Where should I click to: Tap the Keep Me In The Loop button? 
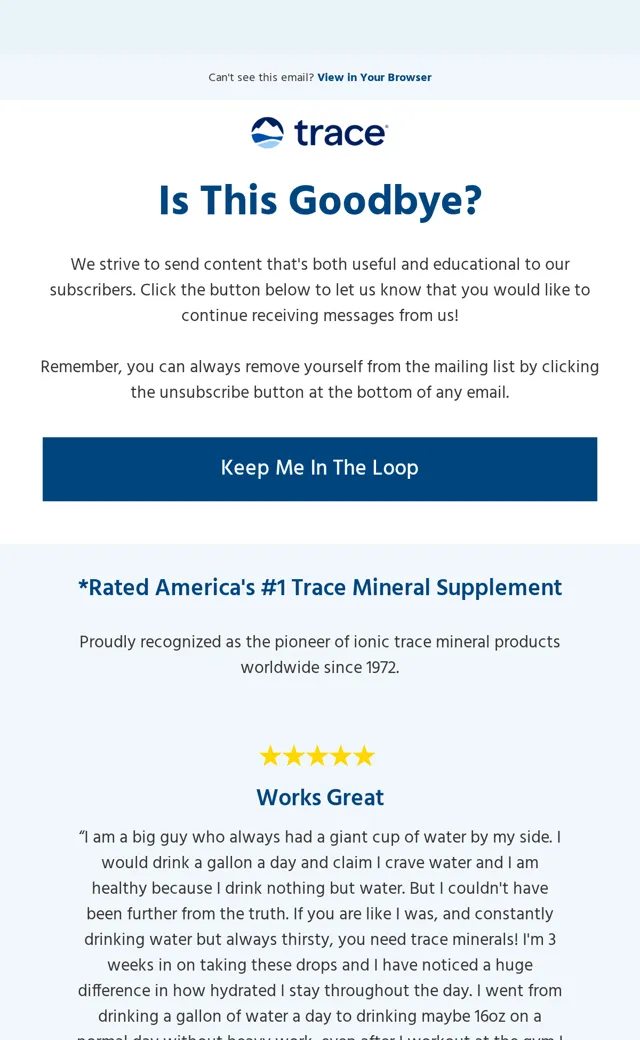point(320,468)
